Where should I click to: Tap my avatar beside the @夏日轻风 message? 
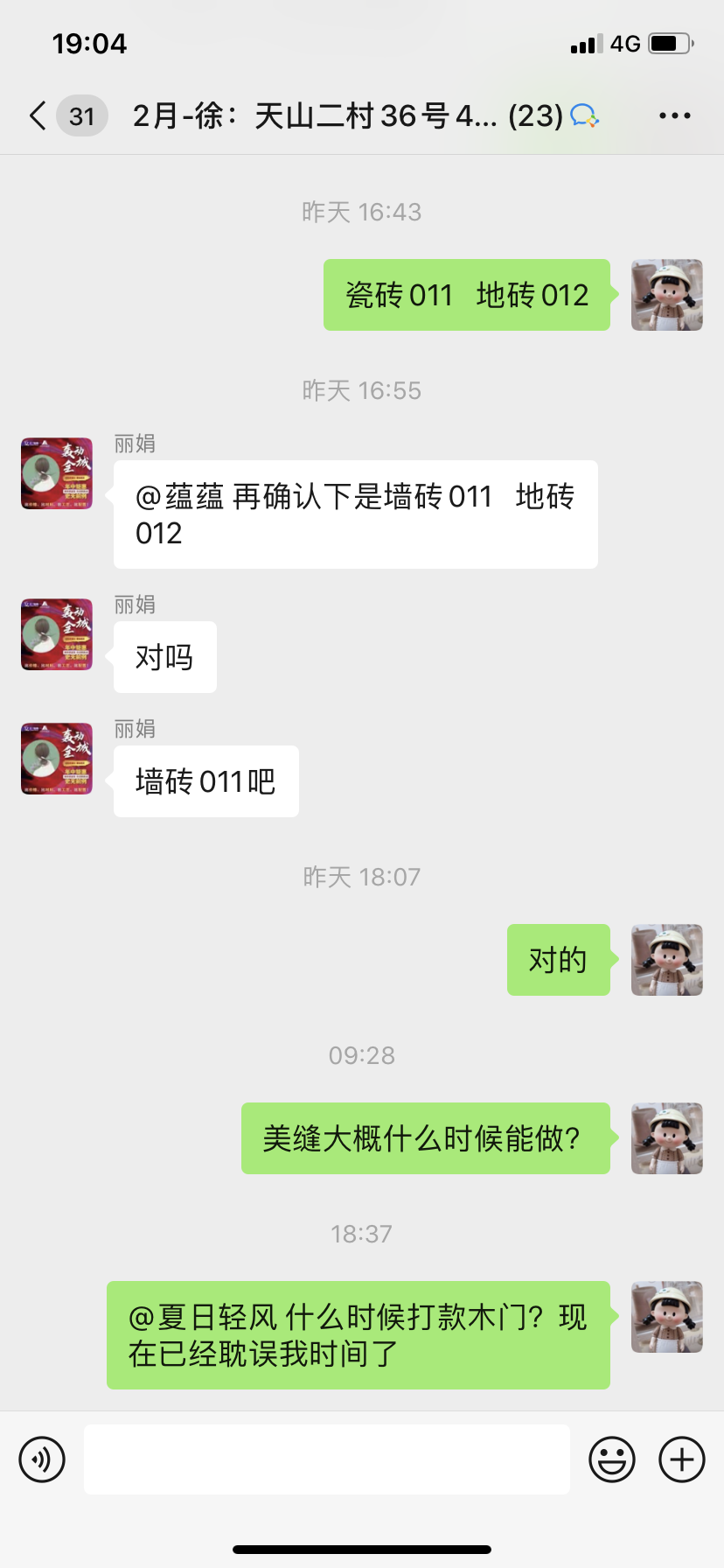click(x=666, y=1317)
